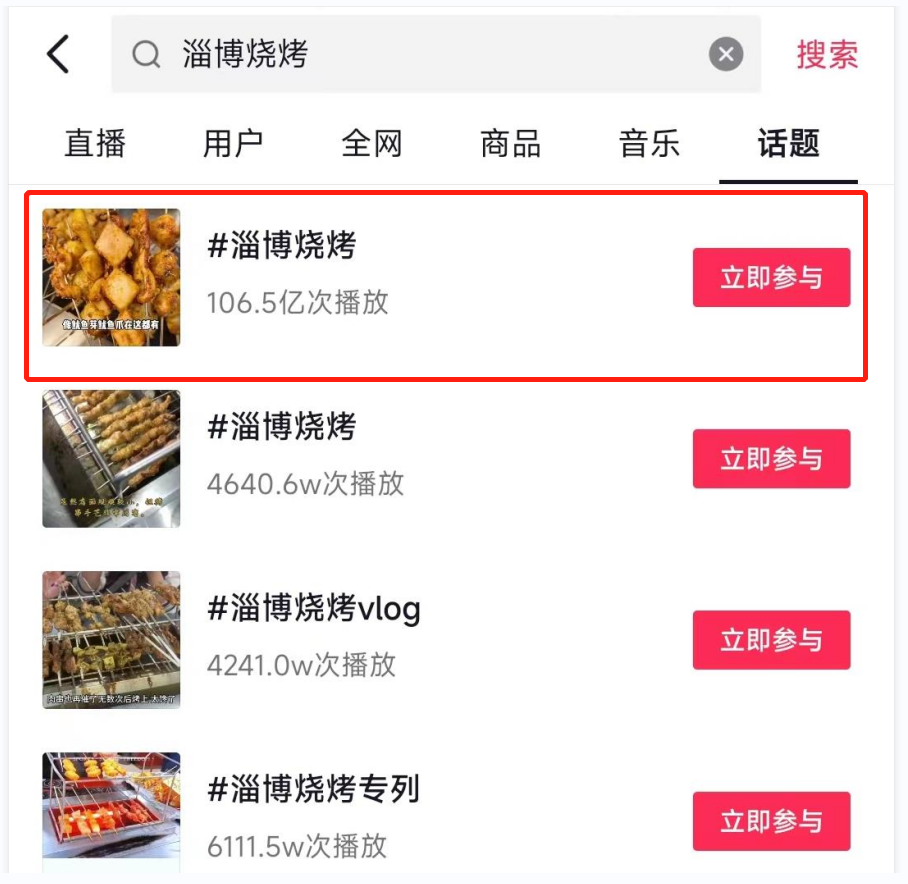Tap the red 搜索 button
The image size is (908, 884).
[827, 54]
